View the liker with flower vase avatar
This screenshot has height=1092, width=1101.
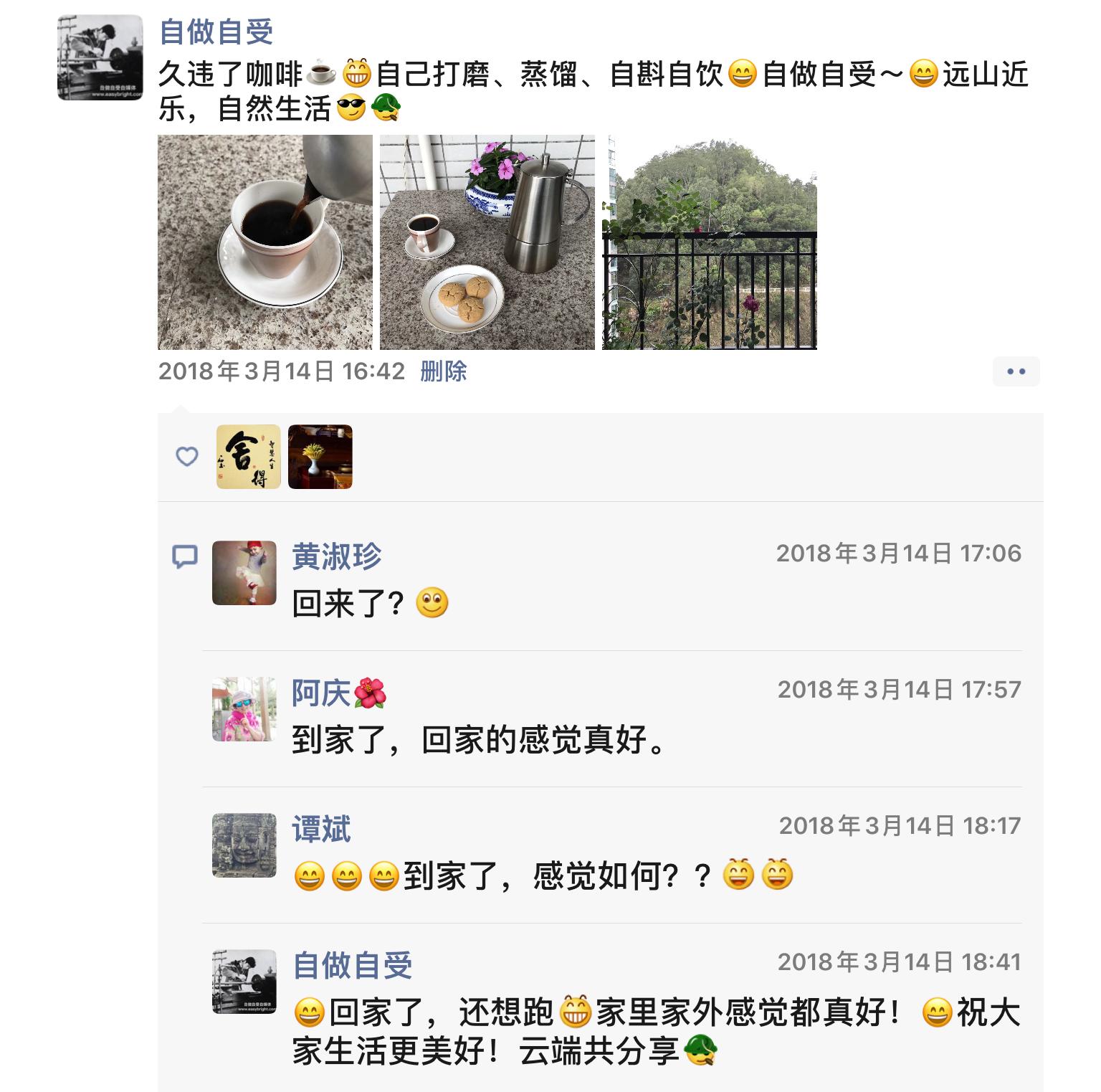coord(320,457)
